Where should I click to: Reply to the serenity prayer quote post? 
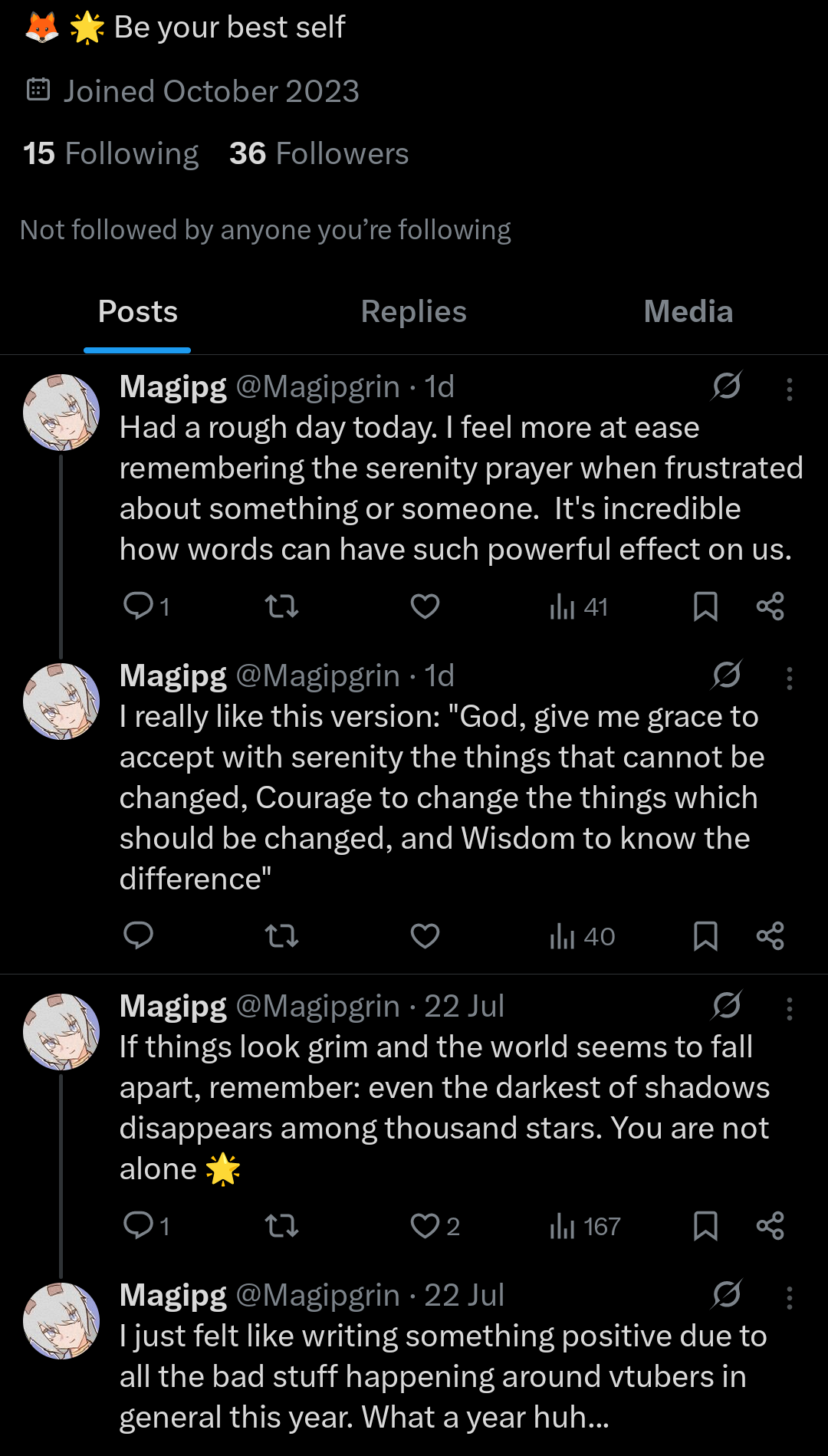click(139, 936)
